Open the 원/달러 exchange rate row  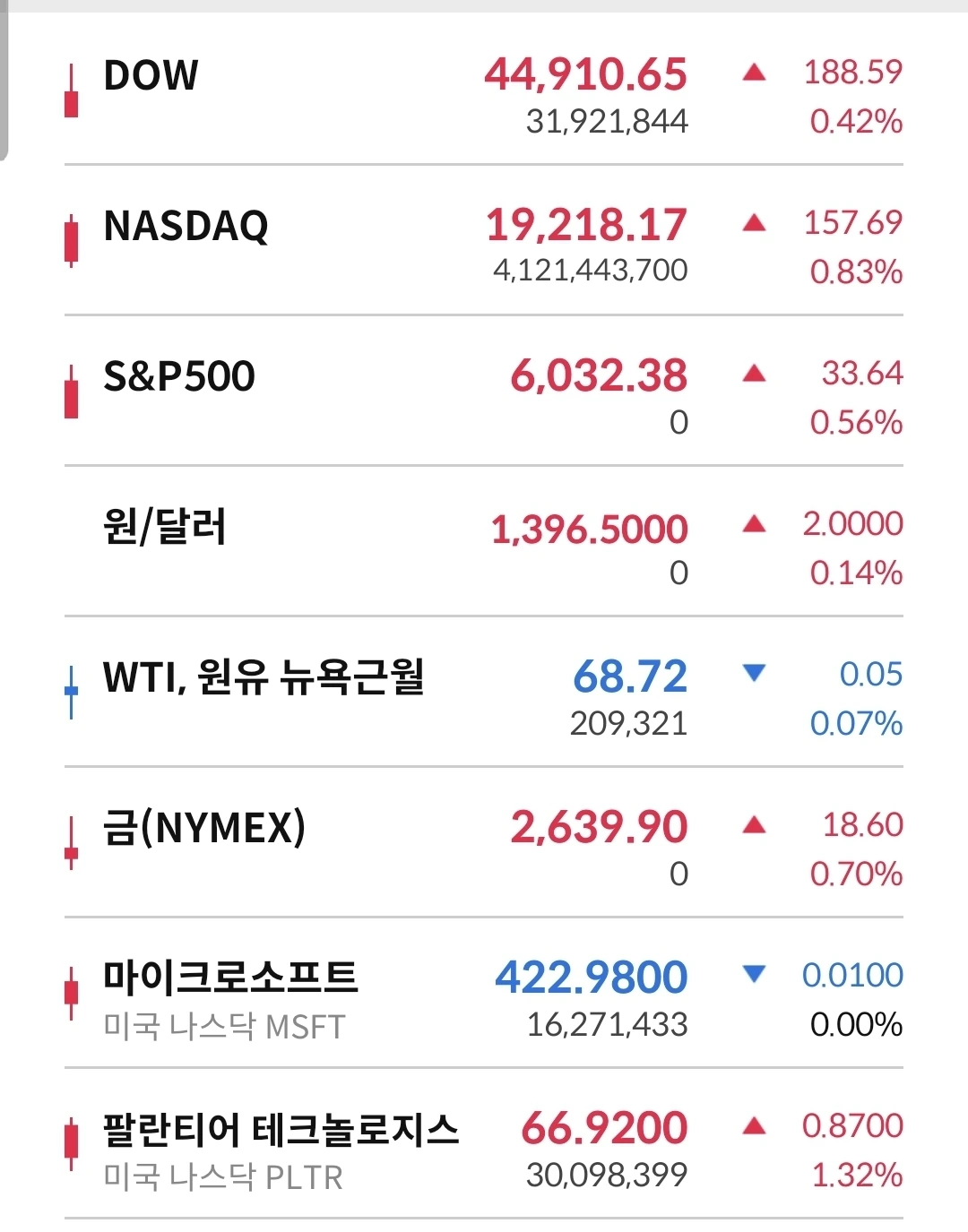pyautogui.click(x=165, y=527)
